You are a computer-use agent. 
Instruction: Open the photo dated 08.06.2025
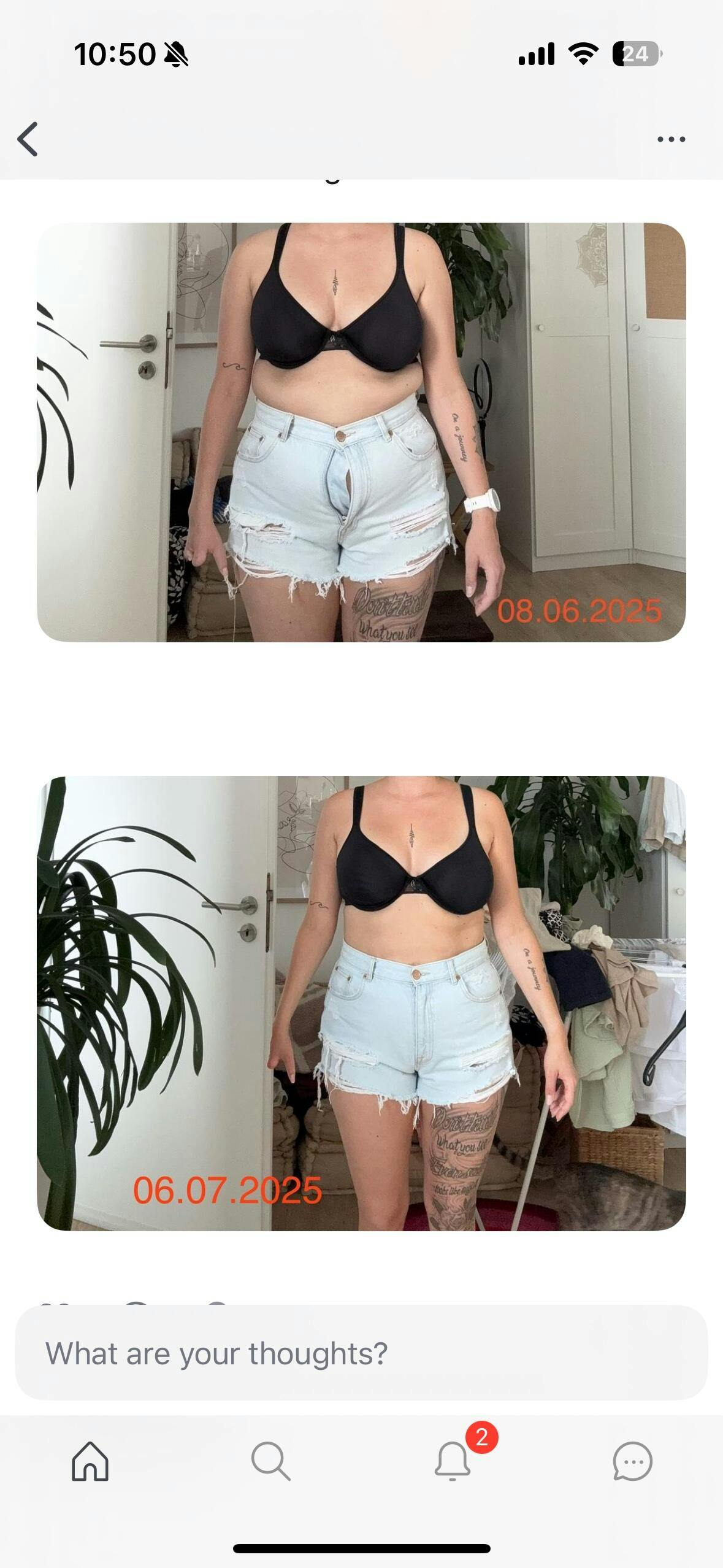pos(361,432)
